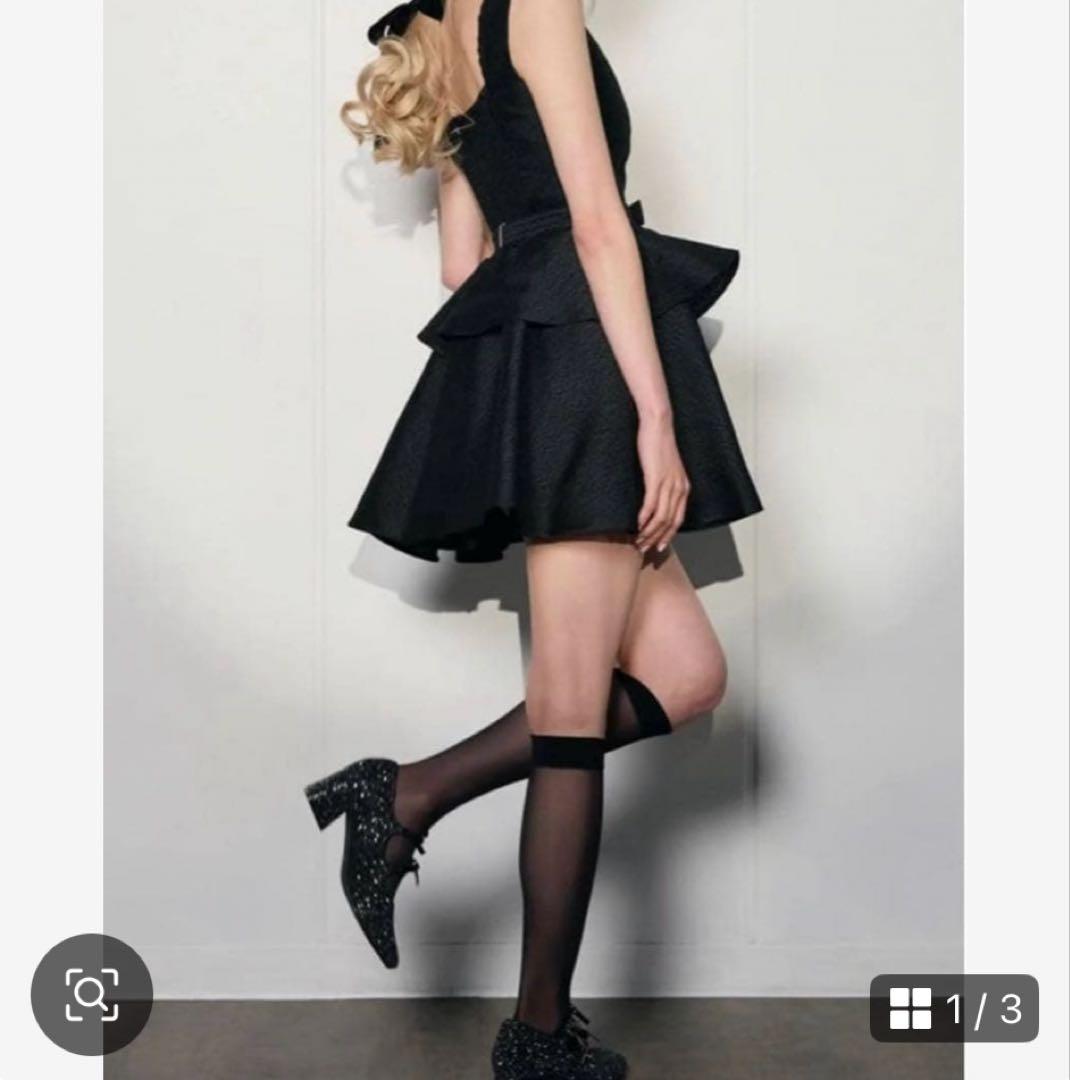Screen dimensions: 1070x1080
Task: Open the visual image search icon
Action: point(91,994)
